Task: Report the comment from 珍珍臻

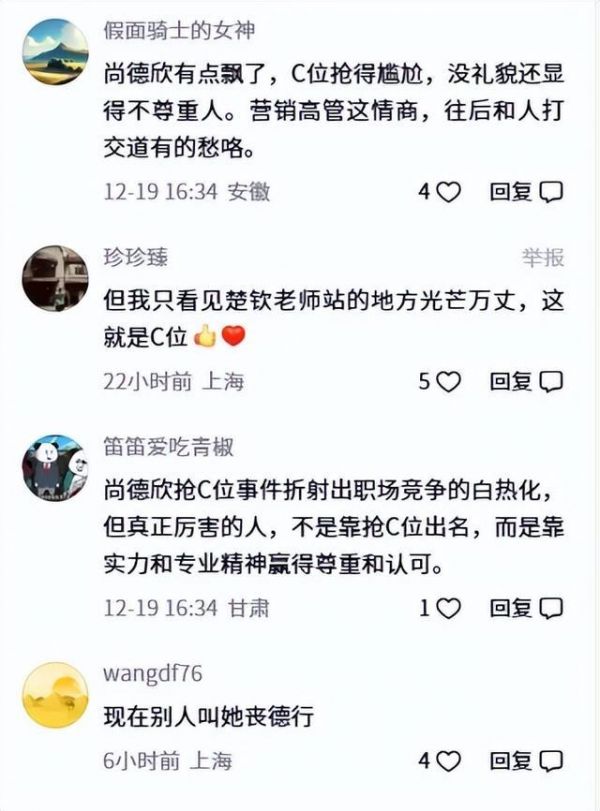Action: tap(543, 257)
